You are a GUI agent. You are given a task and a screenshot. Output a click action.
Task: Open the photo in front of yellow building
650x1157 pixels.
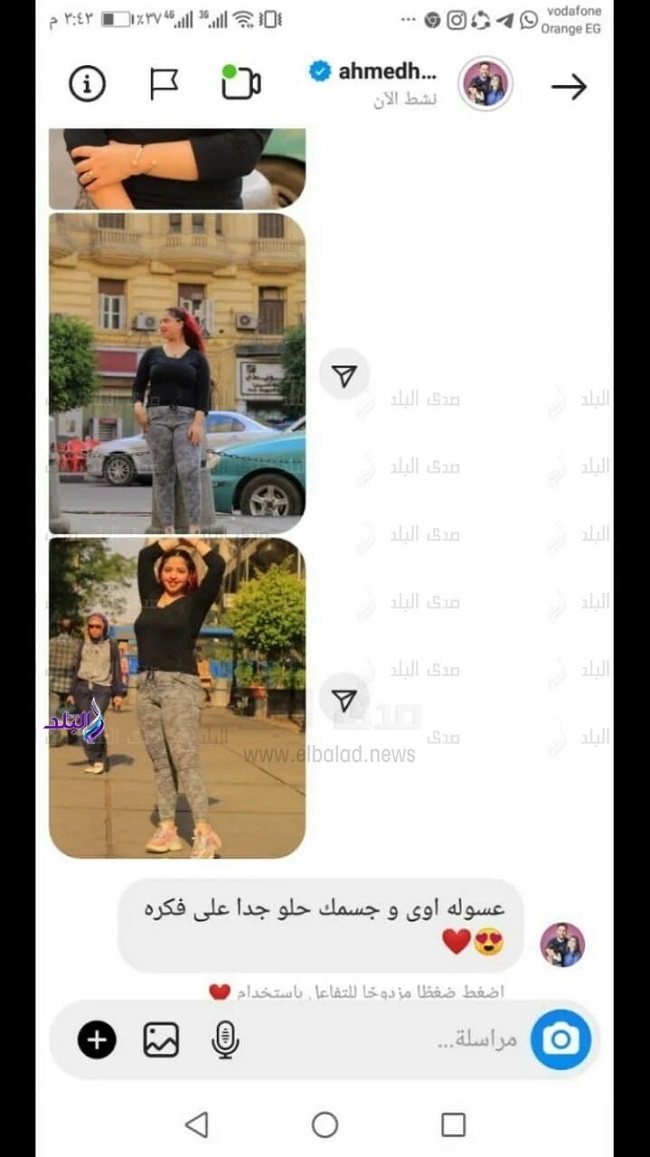[177, 373]
